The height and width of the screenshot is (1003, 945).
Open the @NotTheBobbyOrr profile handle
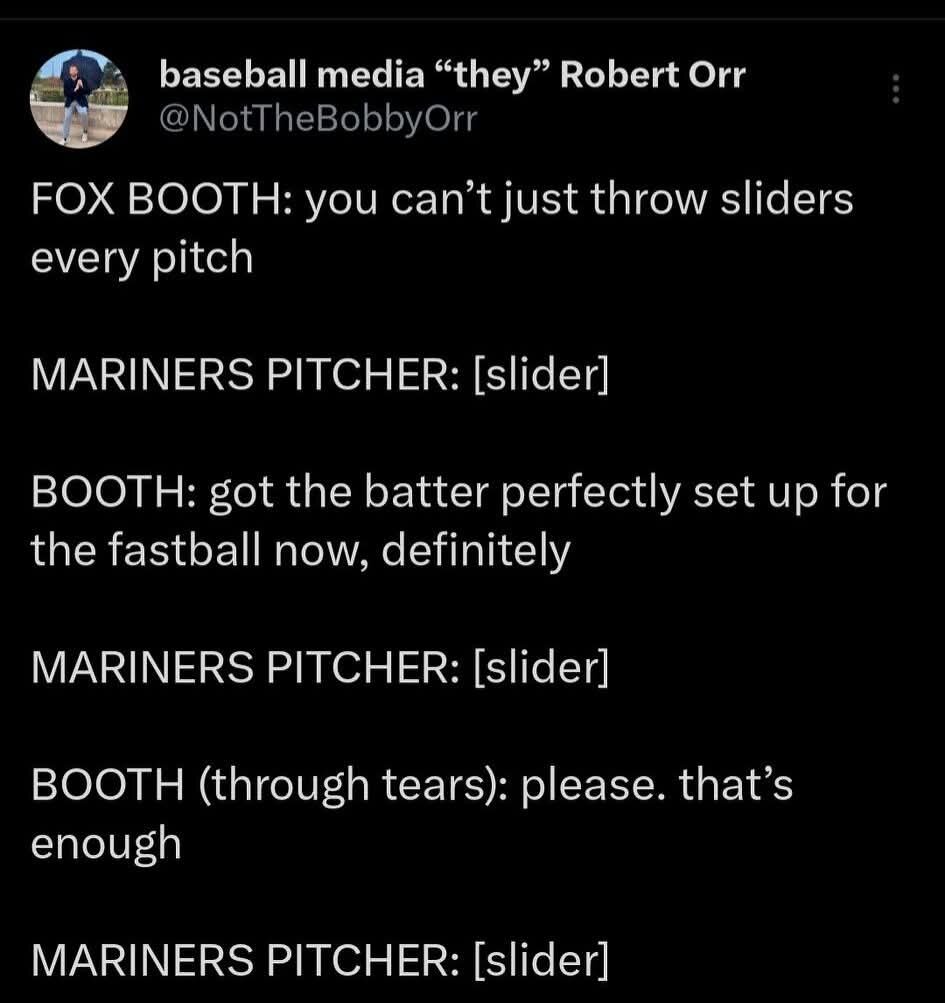pos(319,119)
